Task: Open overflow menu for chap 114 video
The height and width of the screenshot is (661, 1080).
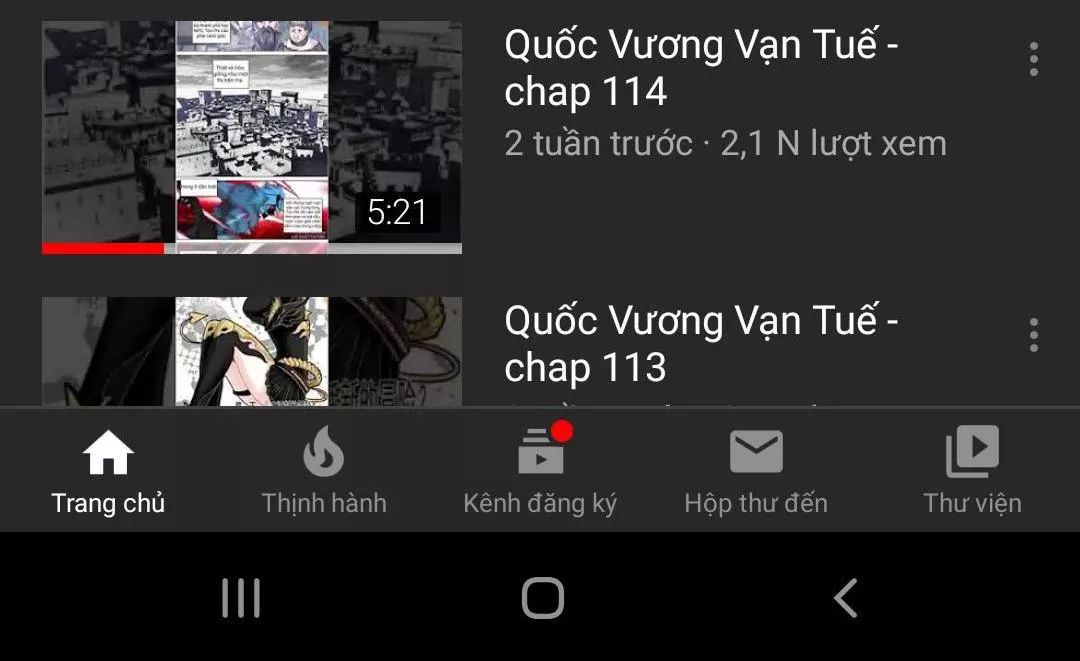Action: tap(1033, 59)
